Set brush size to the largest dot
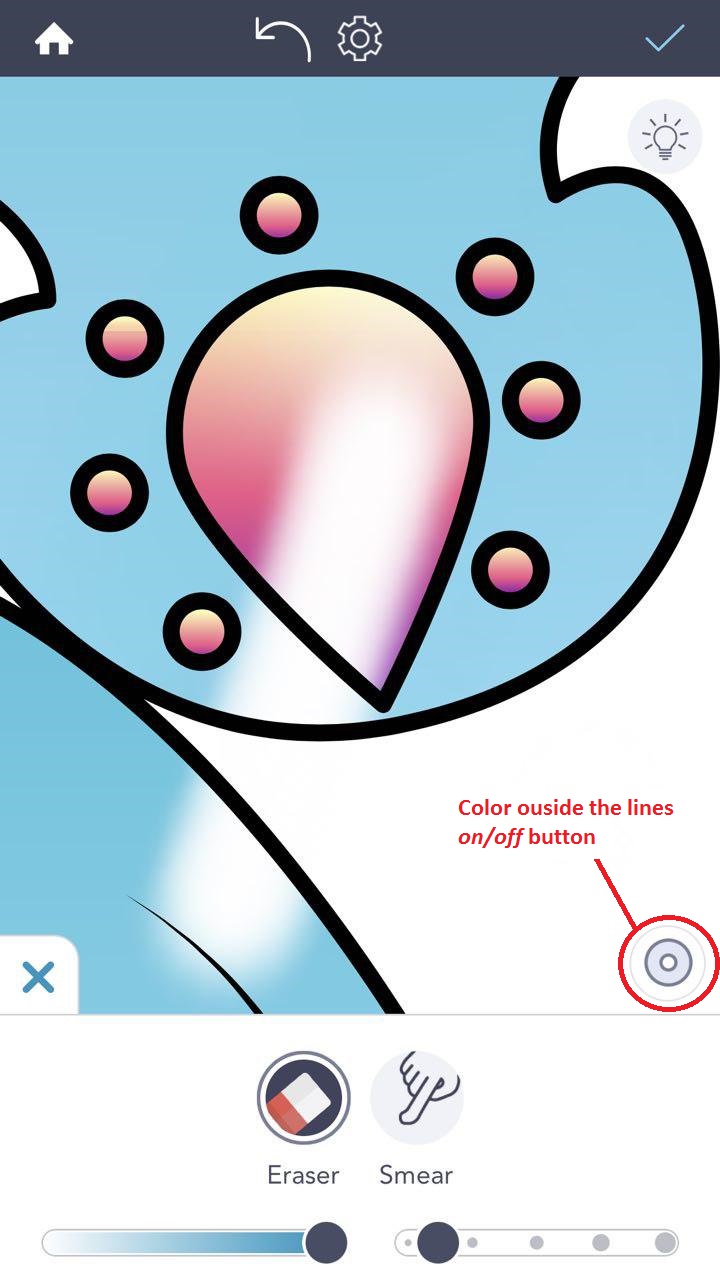720x1280 pixels. 665,1243
